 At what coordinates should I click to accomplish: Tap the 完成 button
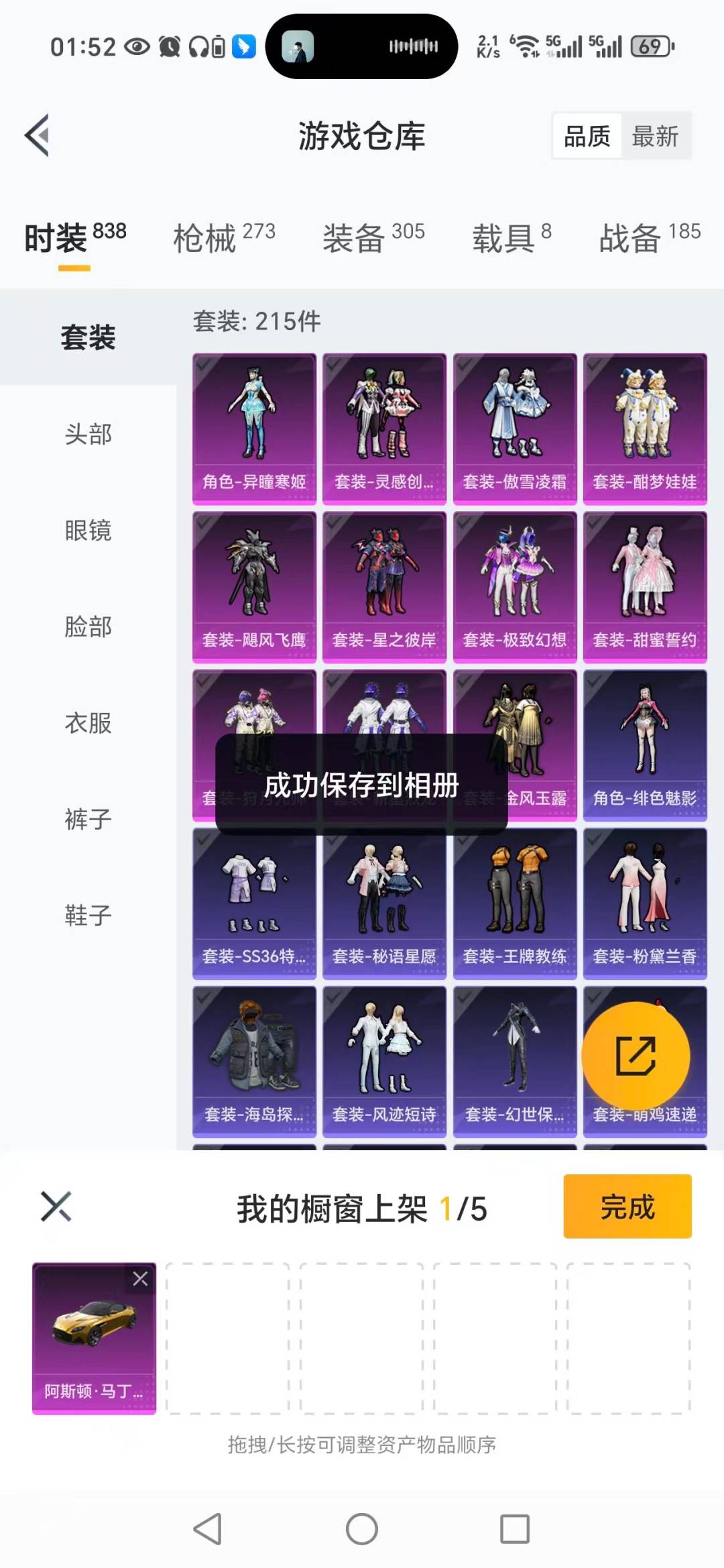point(626,1208)
